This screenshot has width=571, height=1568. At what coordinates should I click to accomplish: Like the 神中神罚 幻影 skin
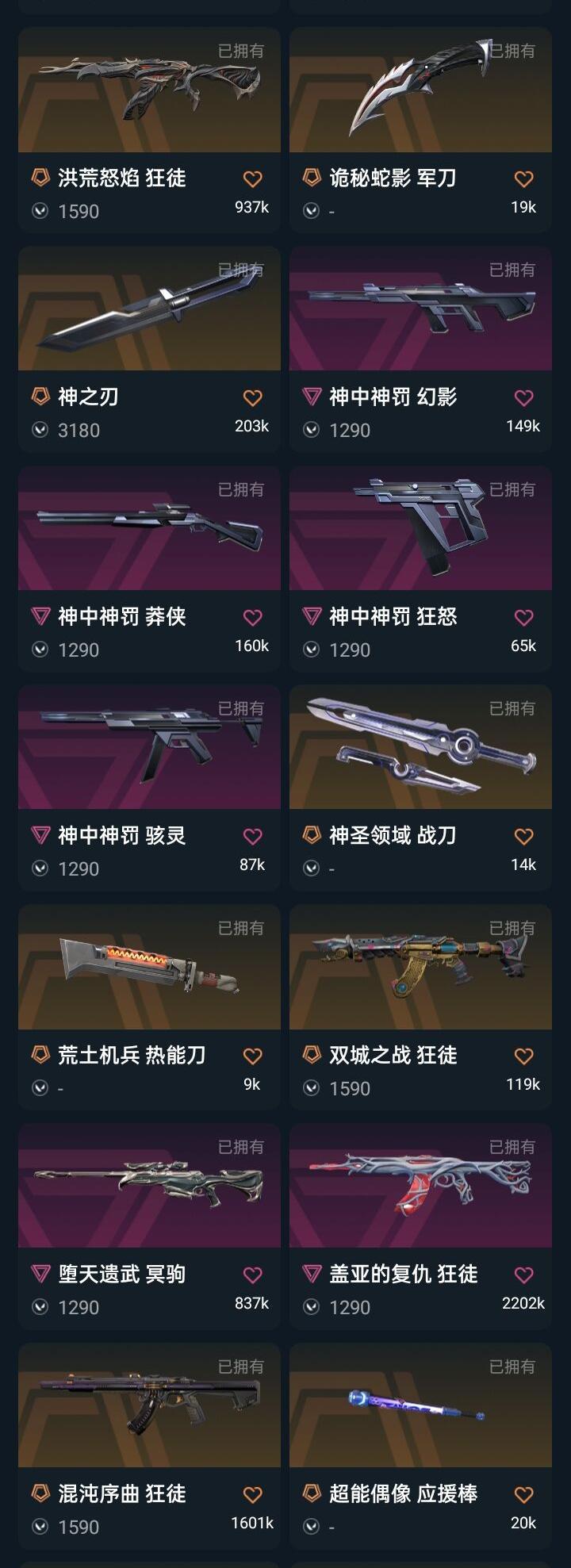523,397
